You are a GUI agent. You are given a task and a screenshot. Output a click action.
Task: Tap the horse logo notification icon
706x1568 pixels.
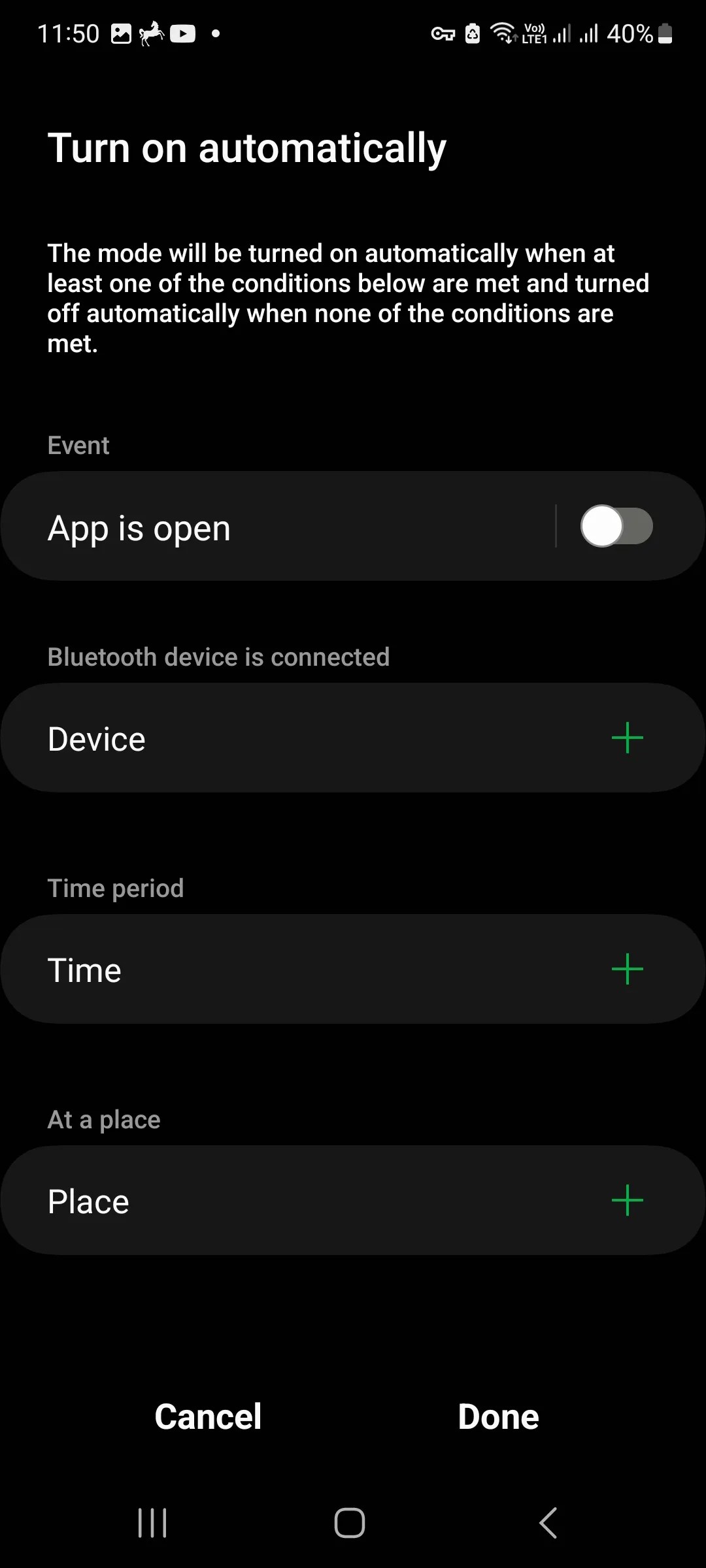pos(152,34)
